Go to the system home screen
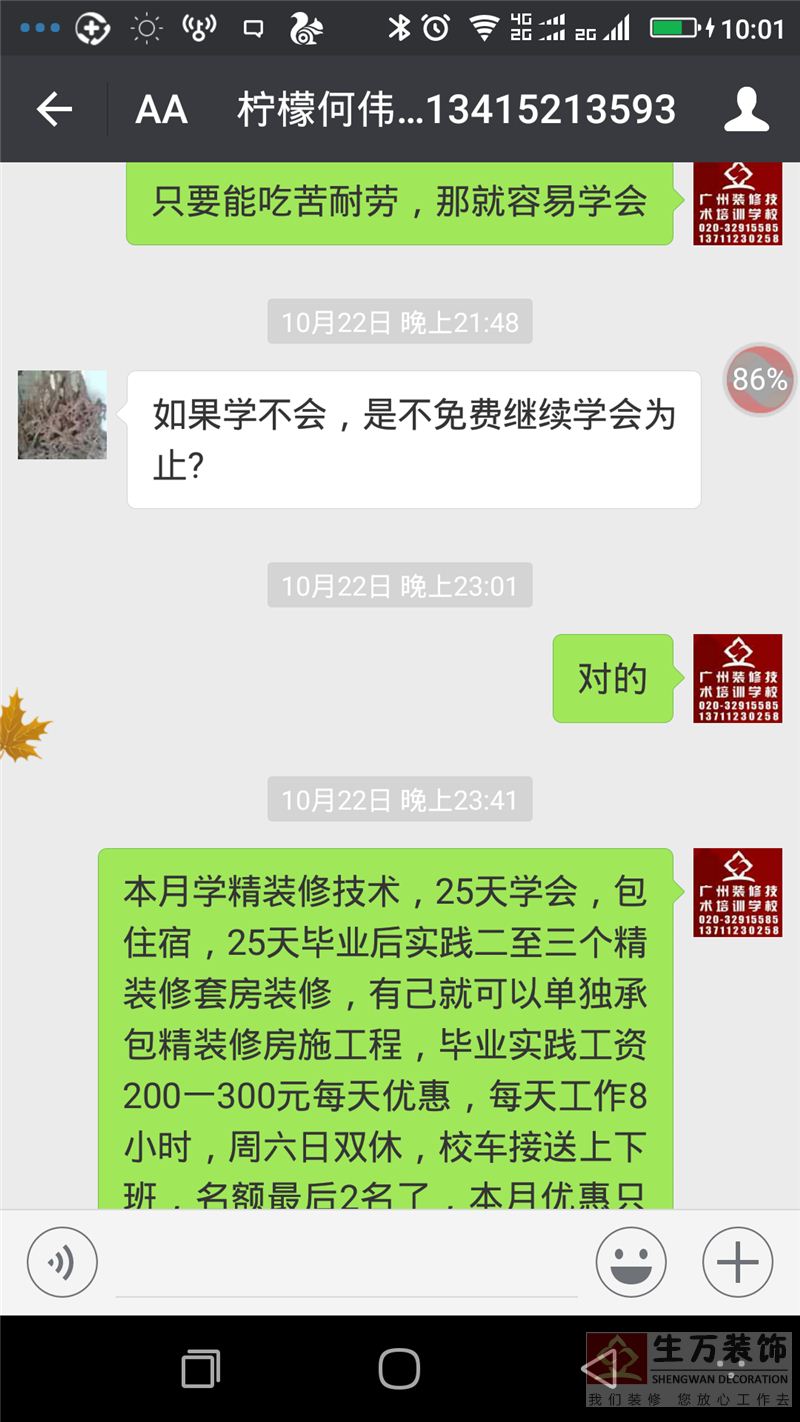Viewport: 800px width, 1422px height. [399, 1368]
